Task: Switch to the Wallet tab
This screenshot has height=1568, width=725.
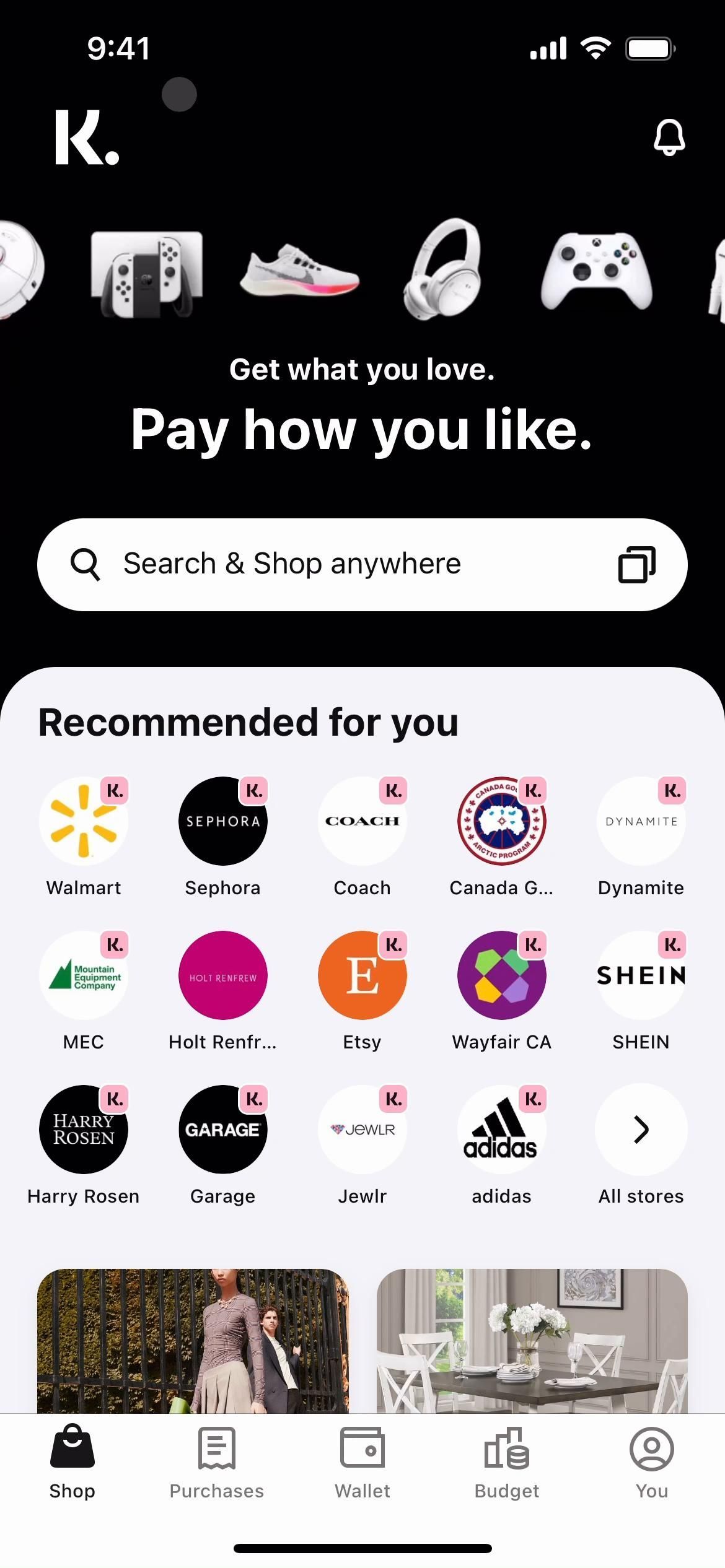Action: coord(362,1461)
